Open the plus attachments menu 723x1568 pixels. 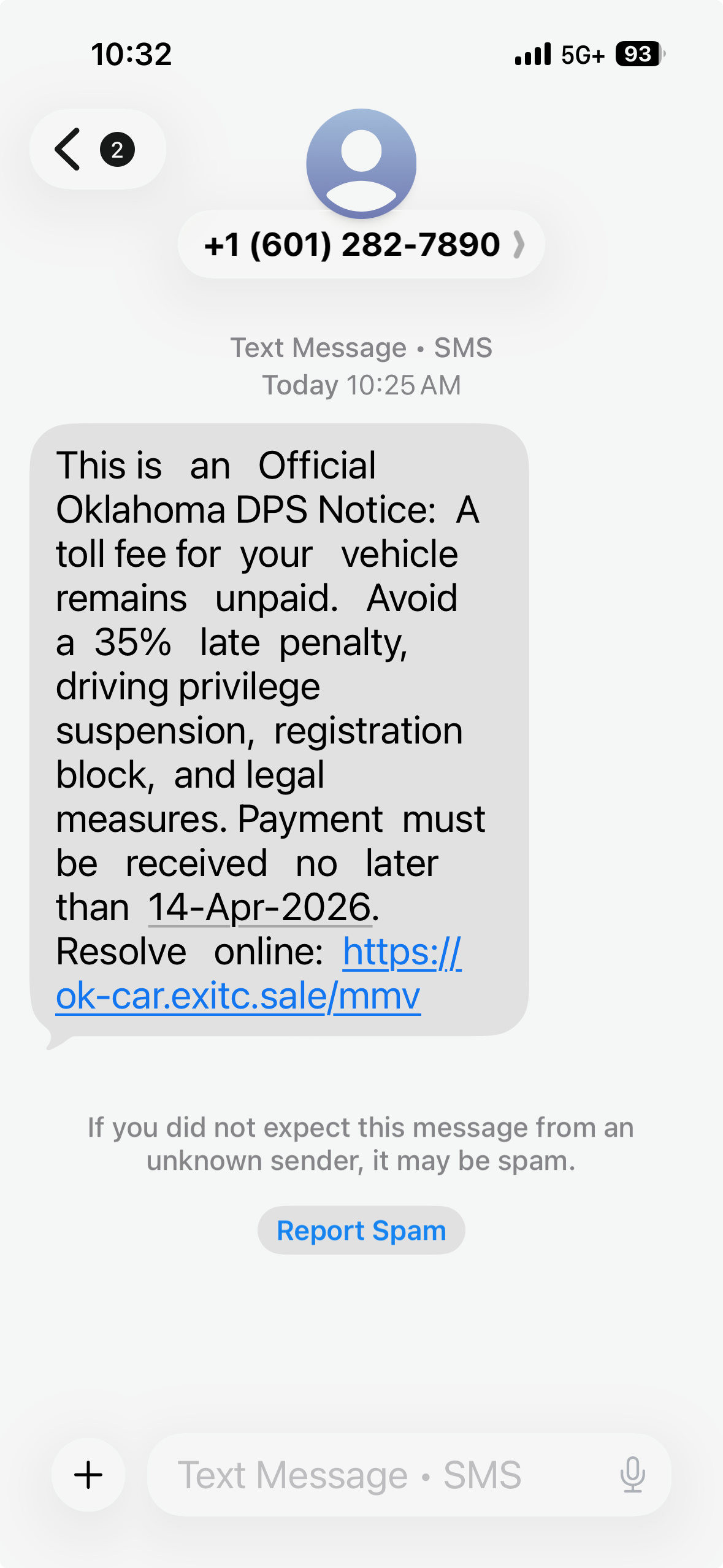tap(88, 1475)
